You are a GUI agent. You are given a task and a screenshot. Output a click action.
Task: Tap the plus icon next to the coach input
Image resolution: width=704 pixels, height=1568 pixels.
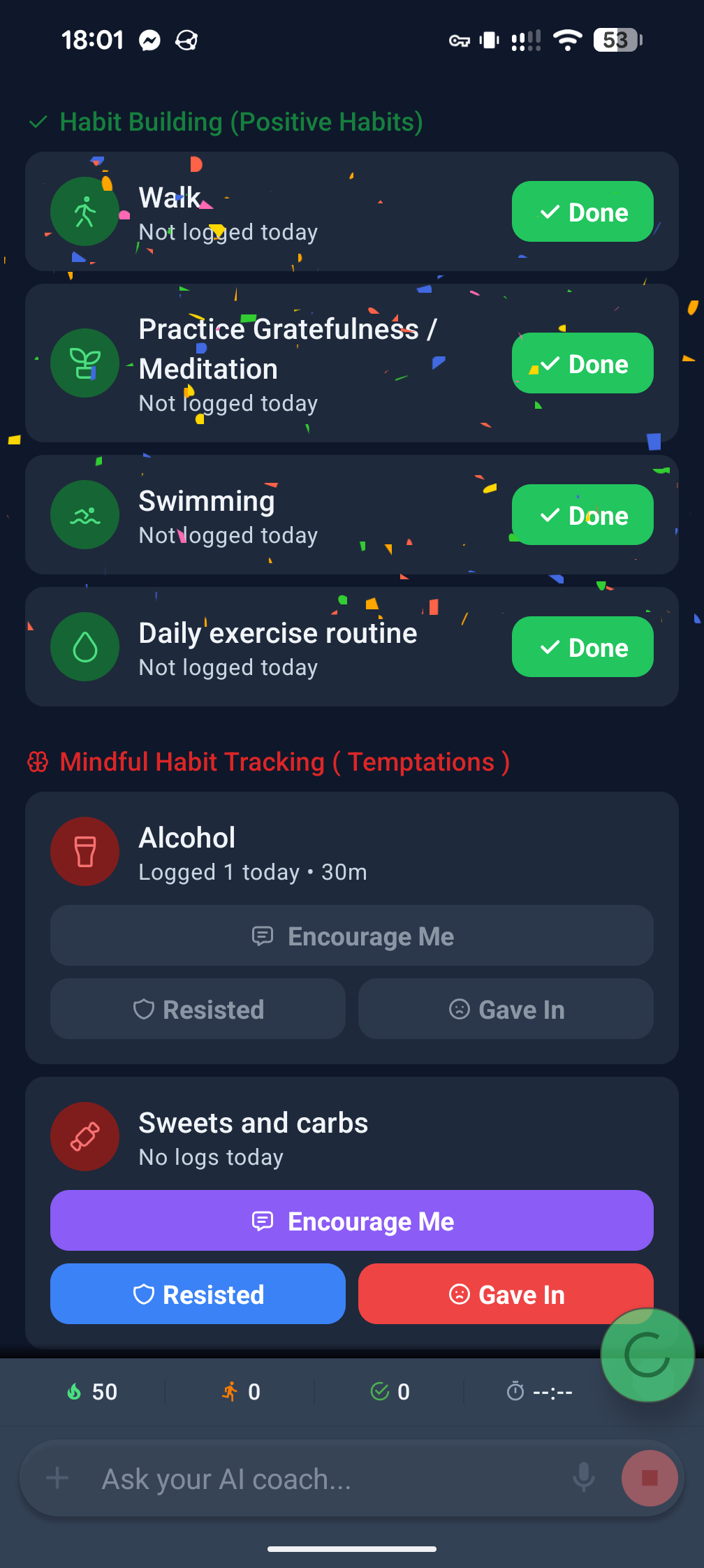click(x=57, y=1479)
